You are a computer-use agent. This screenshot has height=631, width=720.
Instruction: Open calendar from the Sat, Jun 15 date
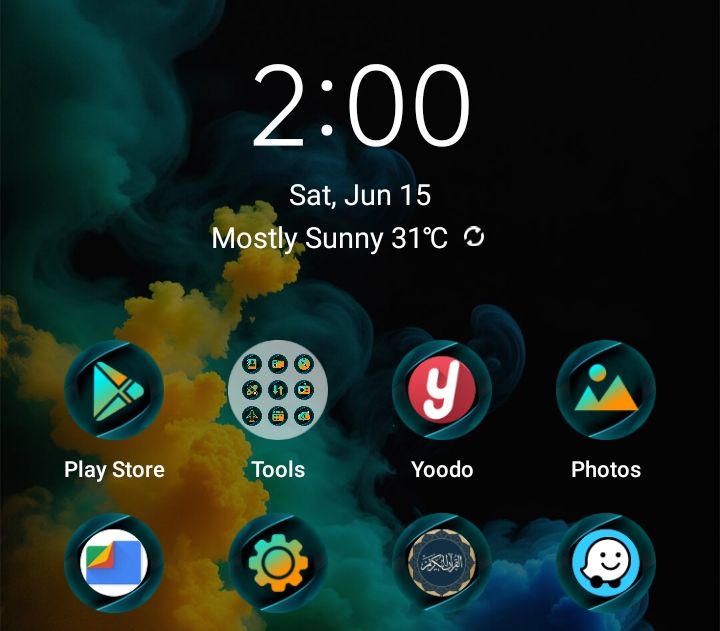360,194
